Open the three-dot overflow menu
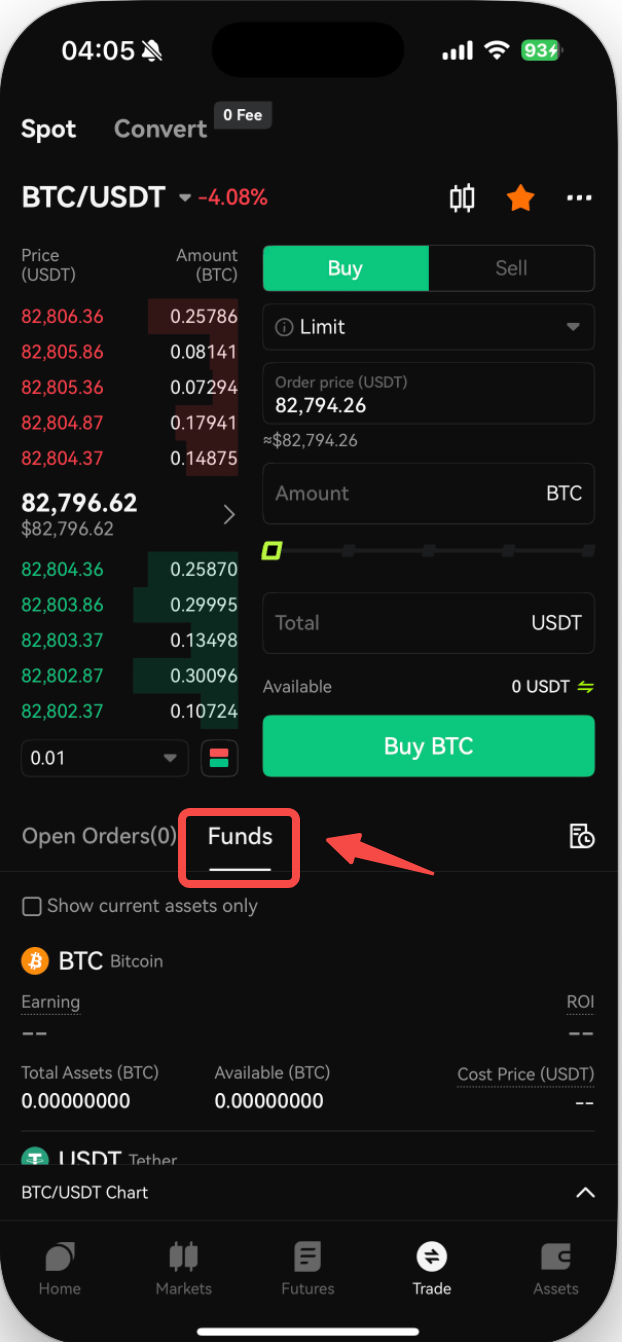This screenshot has width=622, height=1342. pyautogui.click(x=579, y=198)
